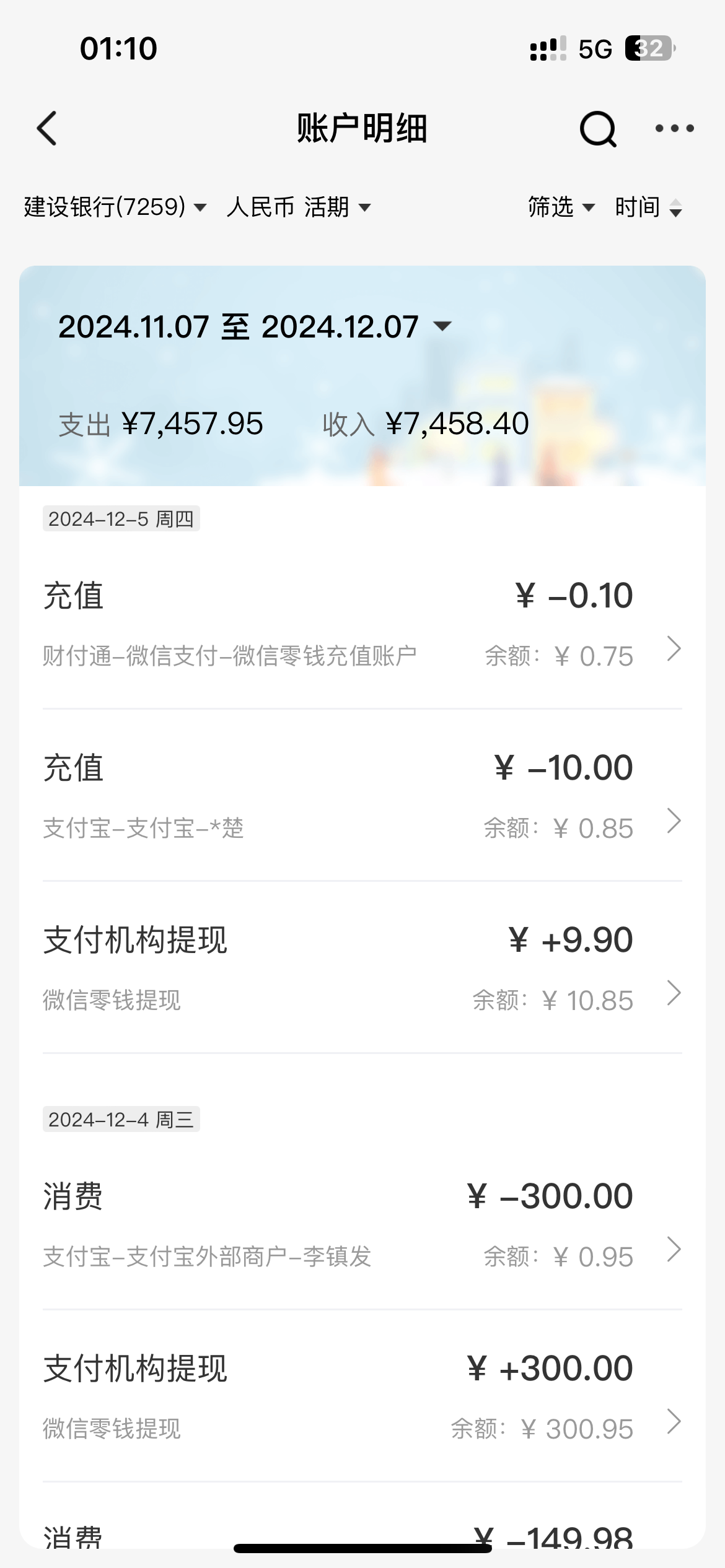Open the 筛选 filter dropdown

tap(561, 207)
